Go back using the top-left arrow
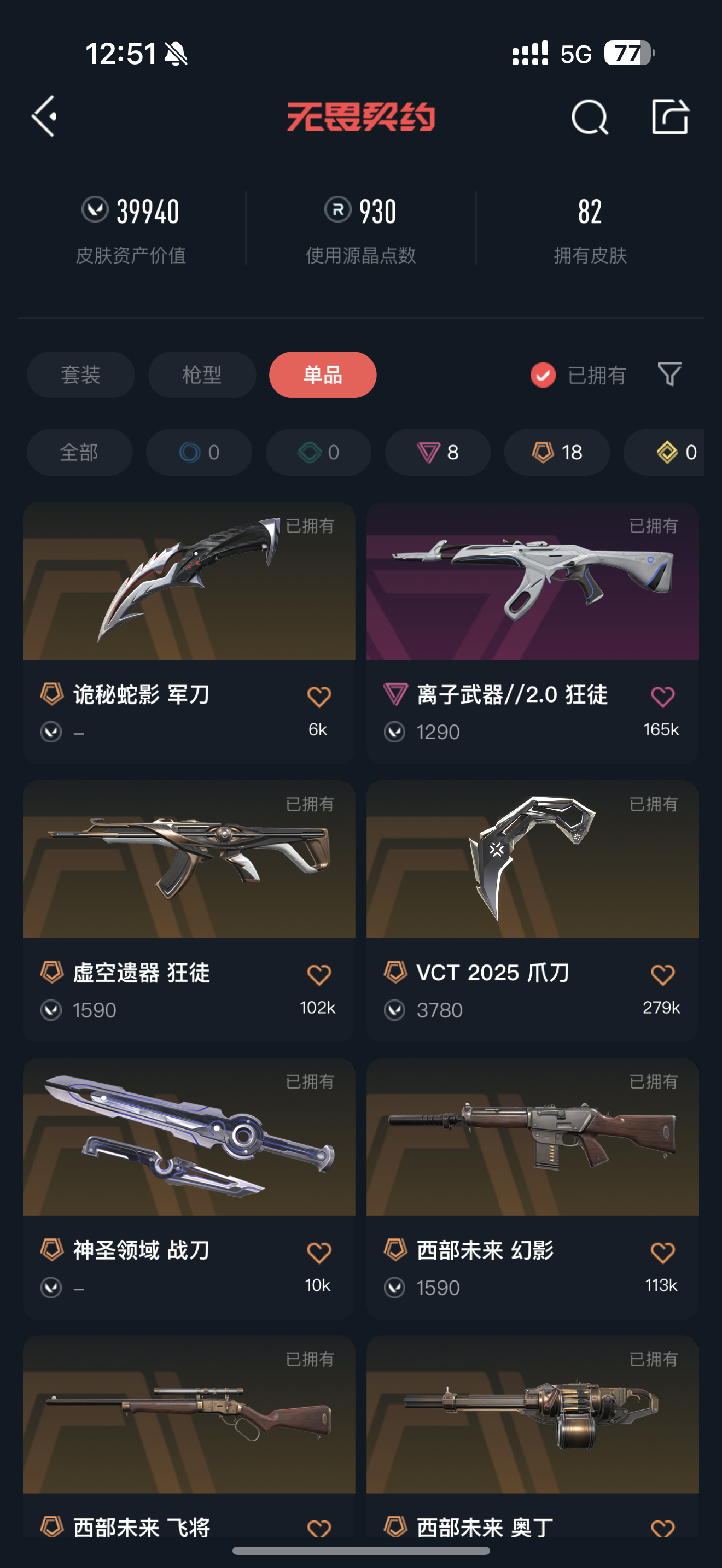The width and height of the screenshot is (722, 1568). click(x=44, y=116)
